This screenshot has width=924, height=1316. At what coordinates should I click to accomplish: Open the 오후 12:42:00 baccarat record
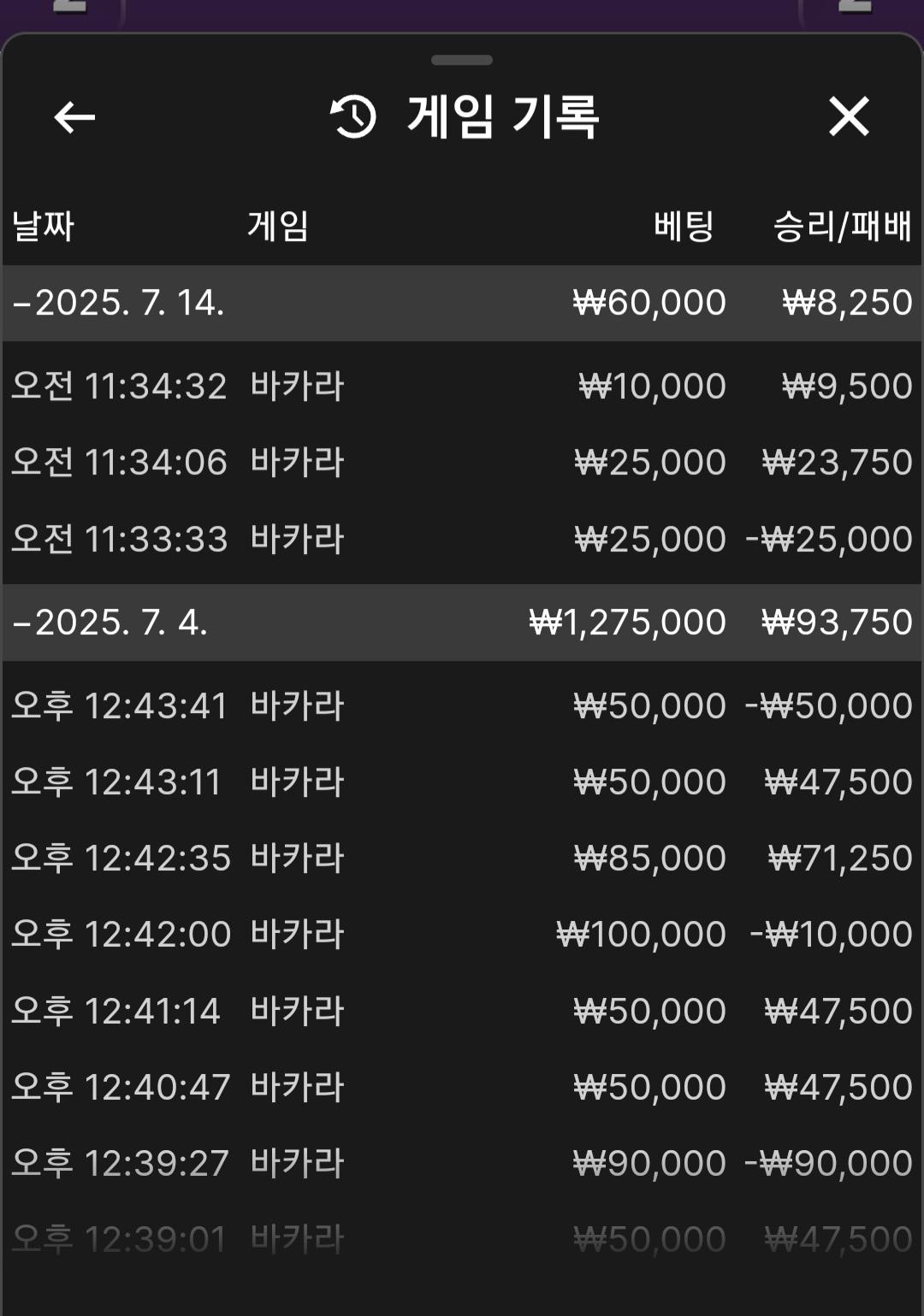(x=462, y=935)
